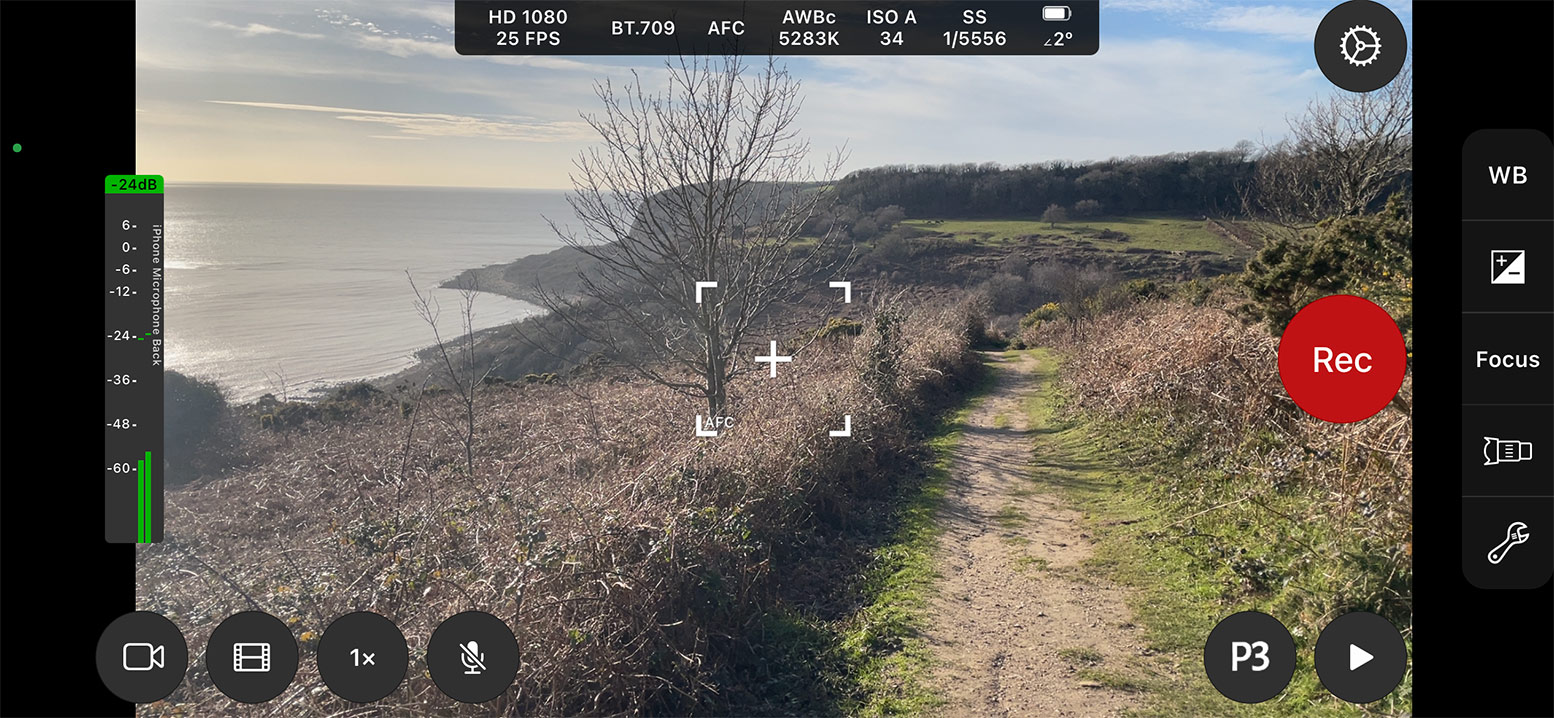Start recording with the Rec button
Viewport: 1554px width, 718px height.
(1341, 359)
